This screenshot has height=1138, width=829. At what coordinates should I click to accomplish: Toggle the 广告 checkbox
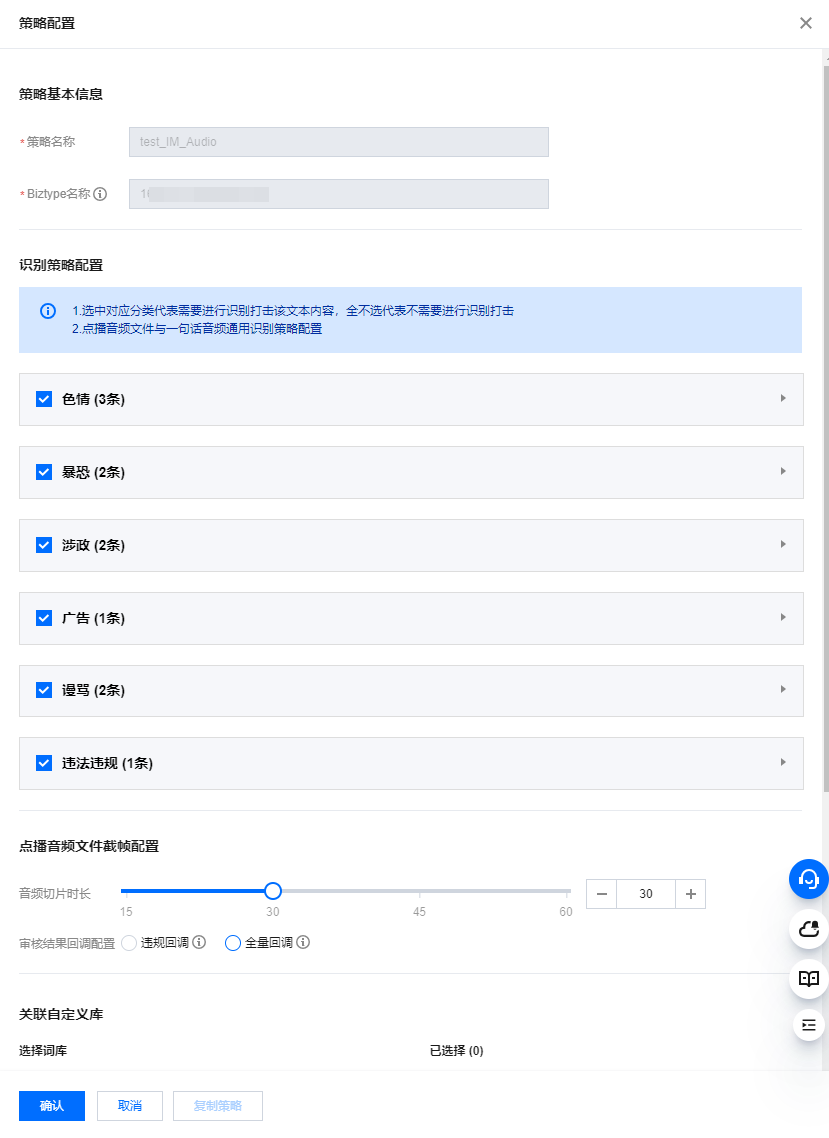click(x=44, y=618)
